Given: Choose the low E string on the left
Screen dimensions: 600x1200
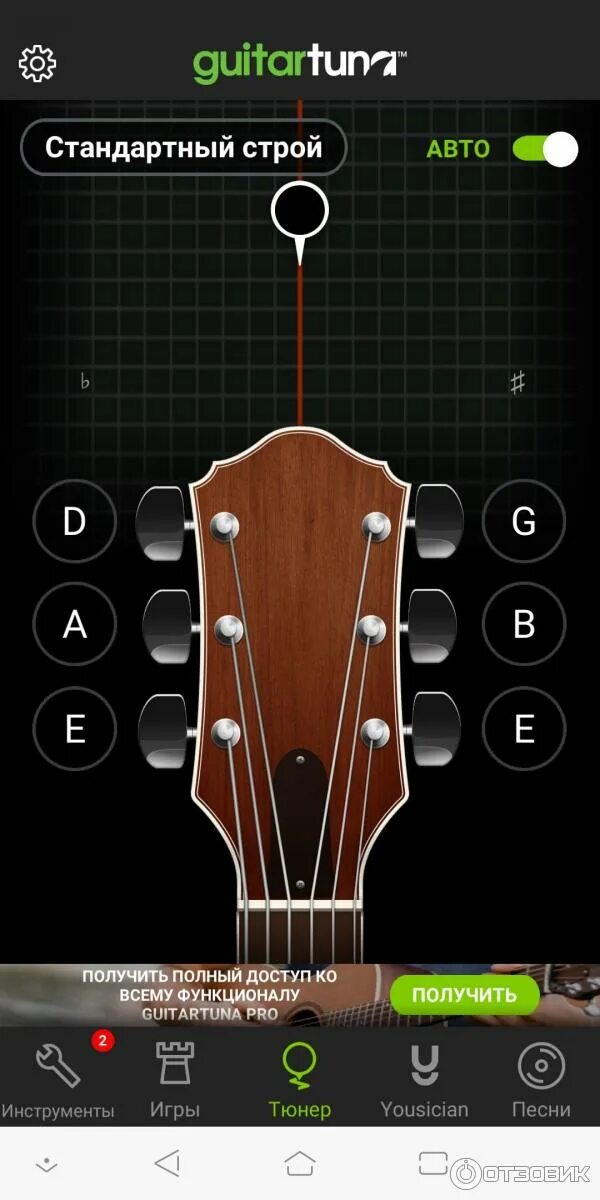Looking at the screenshot, I should coord(75,729).
